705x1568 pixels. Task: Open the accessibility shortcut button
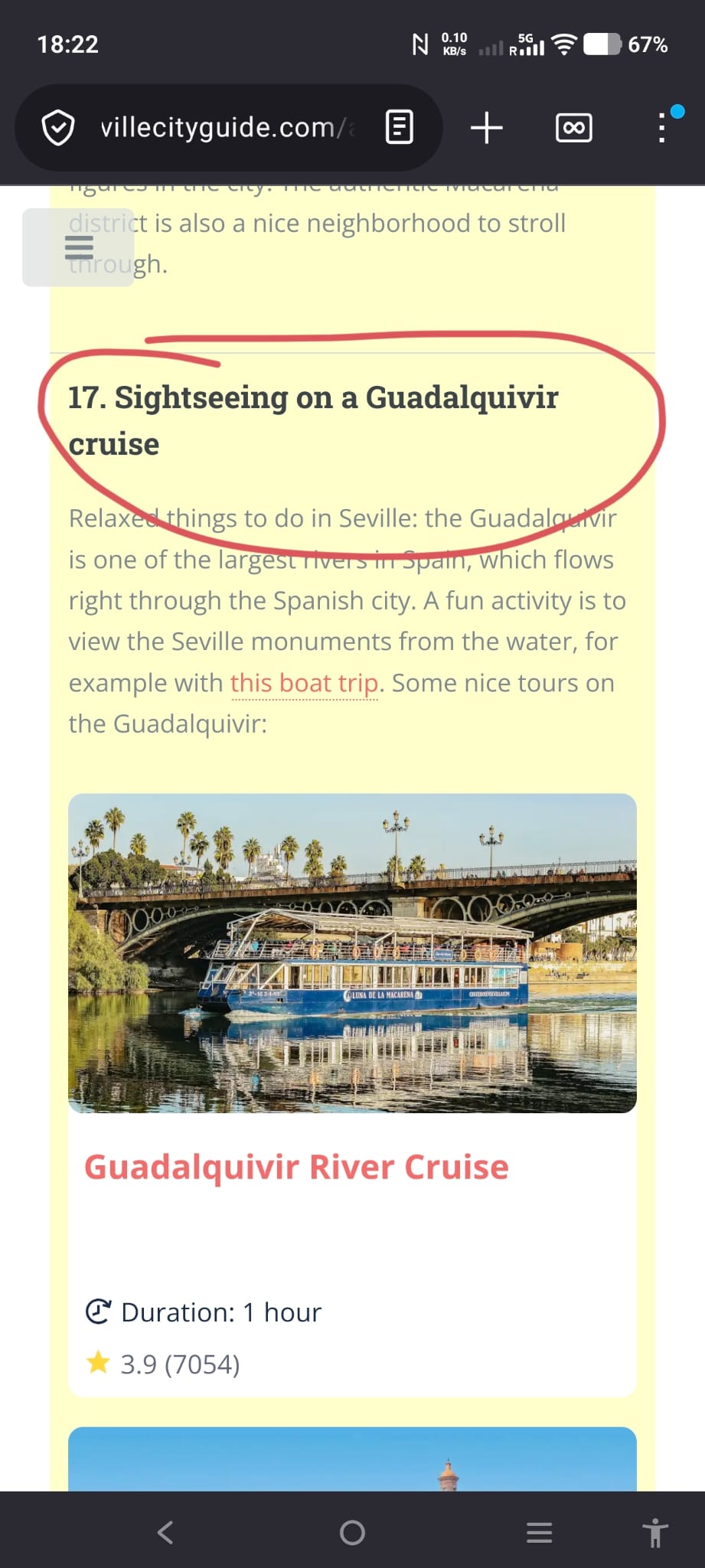(655, 1533)
